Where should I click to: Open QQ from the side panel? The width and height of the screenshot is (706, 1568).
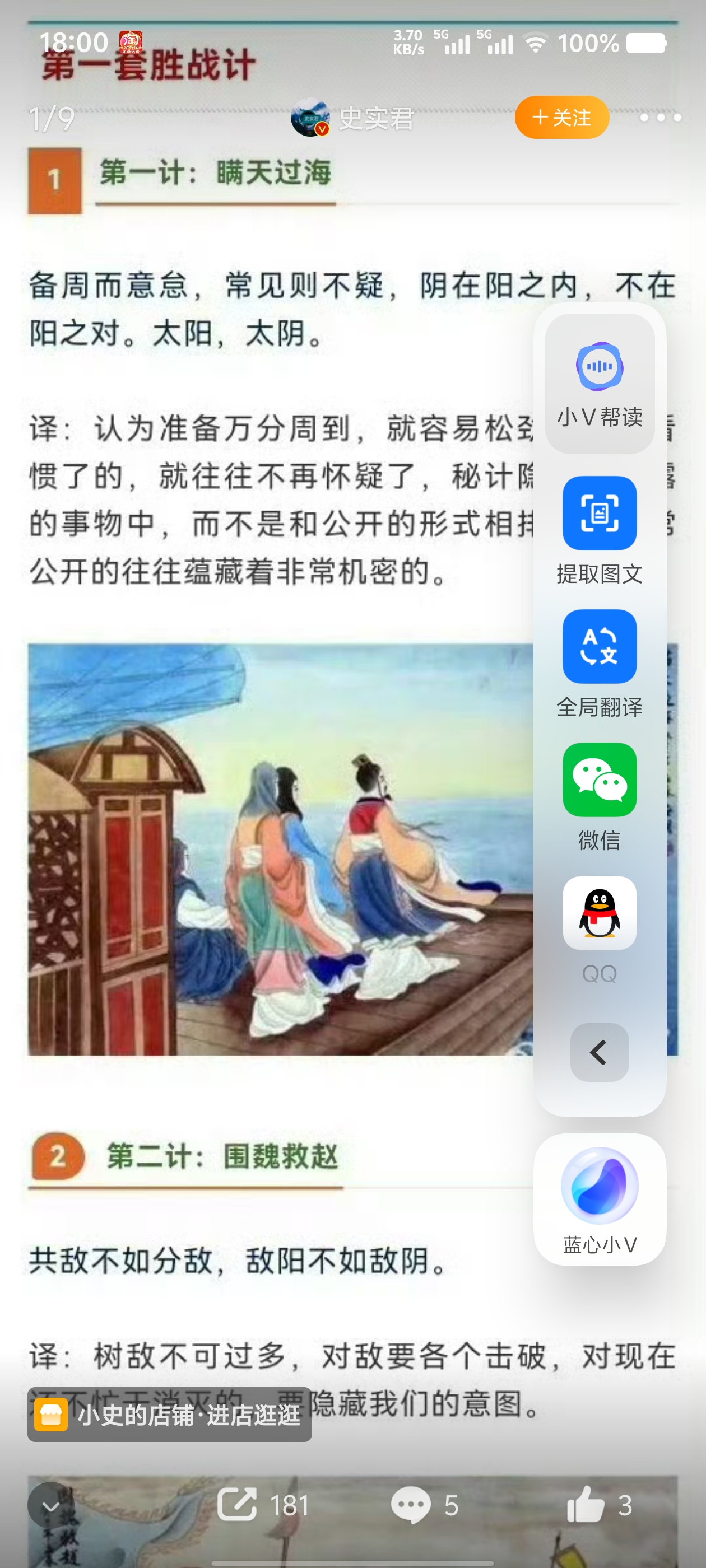point(600,930)
